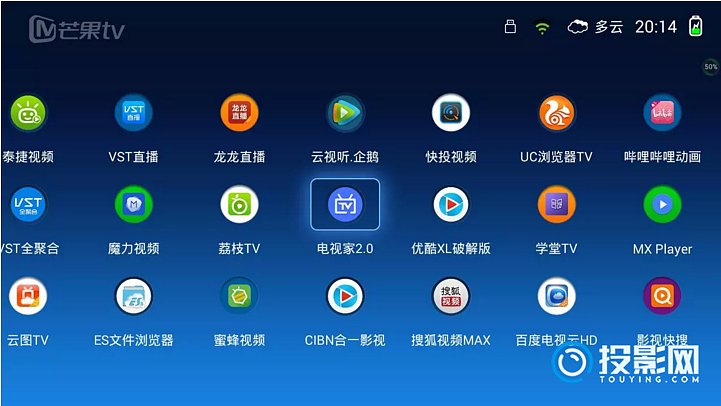The height and width of the screenshot is (406, 721).
Task: Open 荔枝TV app
Action: click(x=239, y=205)
